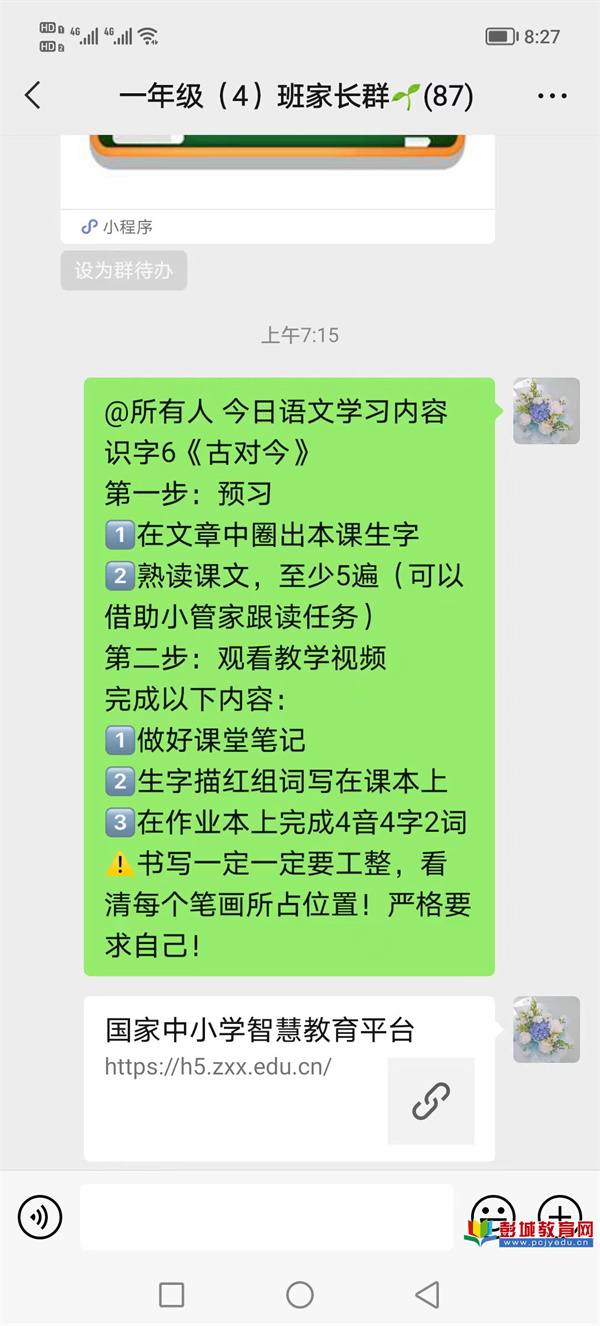Open the plus attachment menu
The width and height of the screenshot is (600, 1326).
[558, 1213]
